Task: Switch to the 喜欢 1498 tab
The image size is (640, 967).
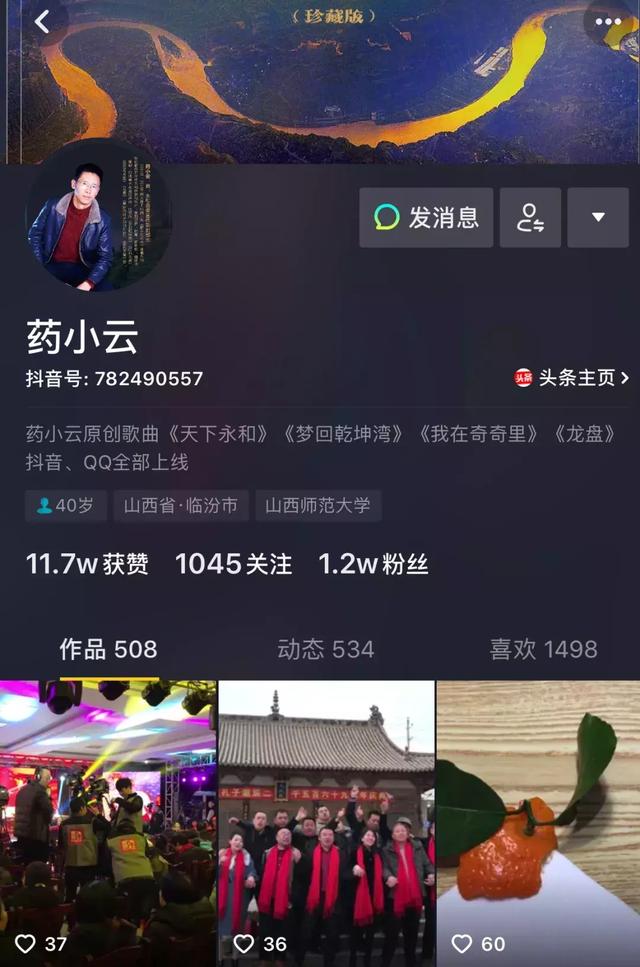Action: pyautogui.click(x=543, y=649)
